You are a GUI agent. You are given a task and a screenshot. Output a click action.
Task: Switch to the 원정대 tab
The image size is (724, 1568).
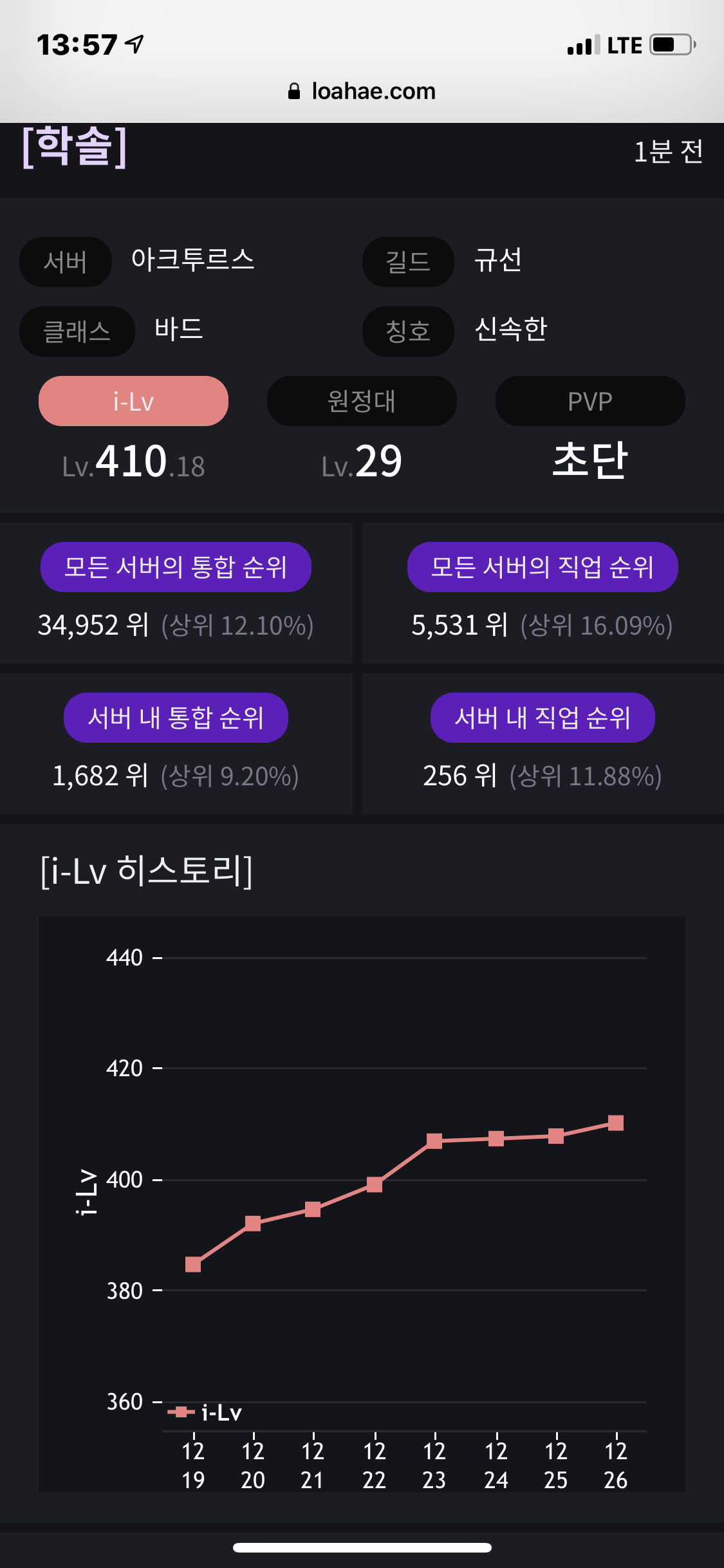point(362,401)
